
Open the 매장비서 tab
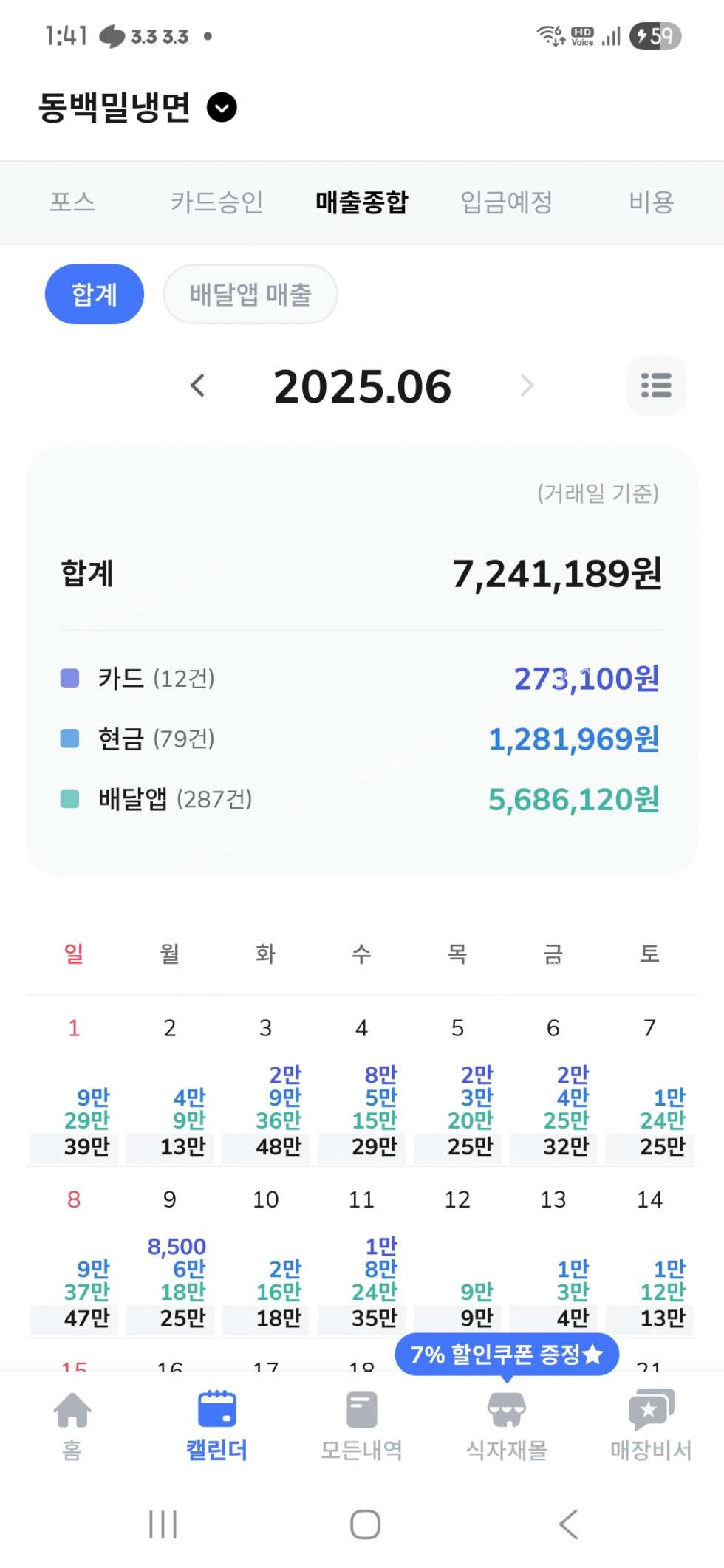click(651, 1425)
